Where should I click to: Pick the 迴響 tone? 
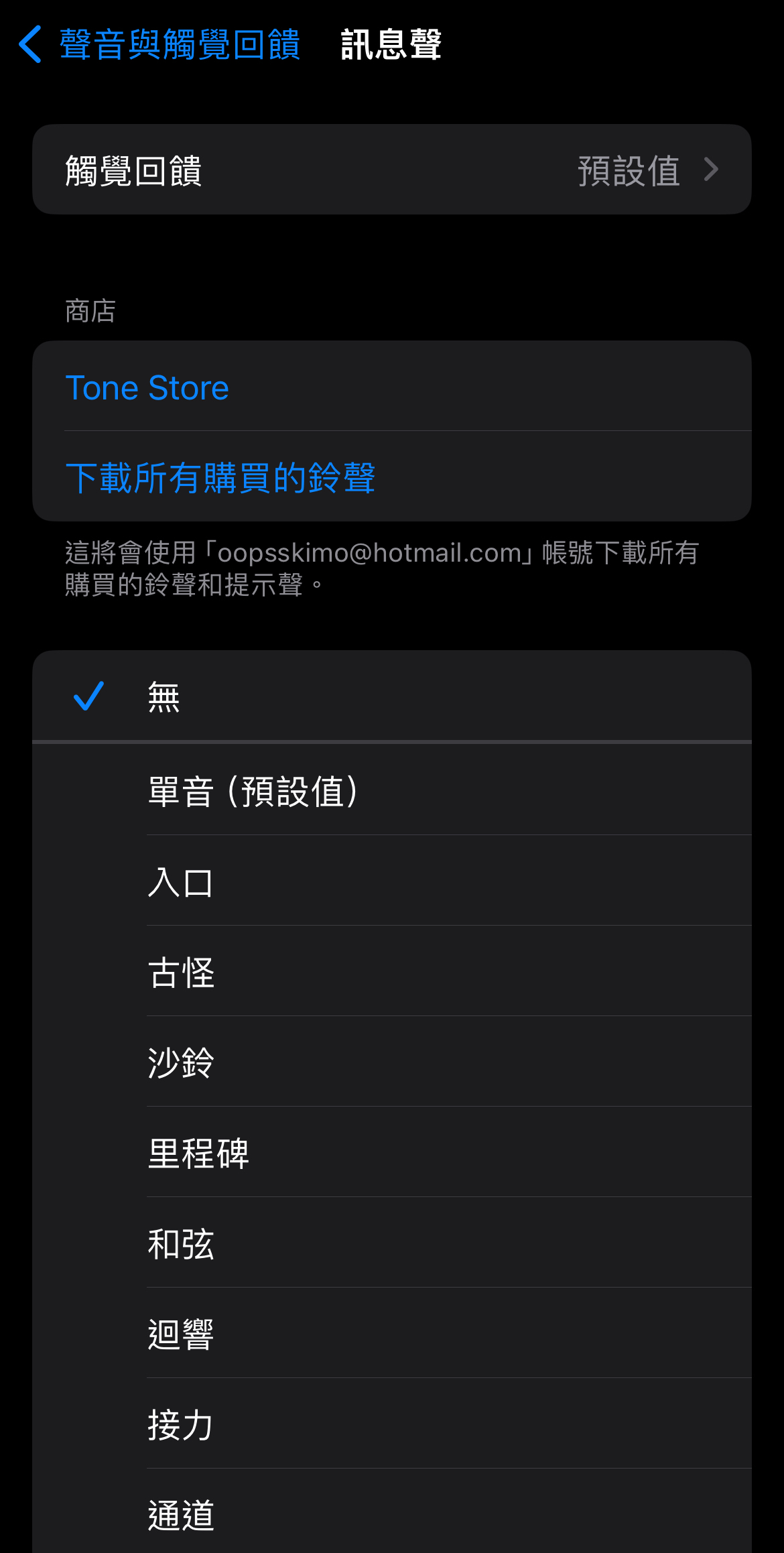391,1334
